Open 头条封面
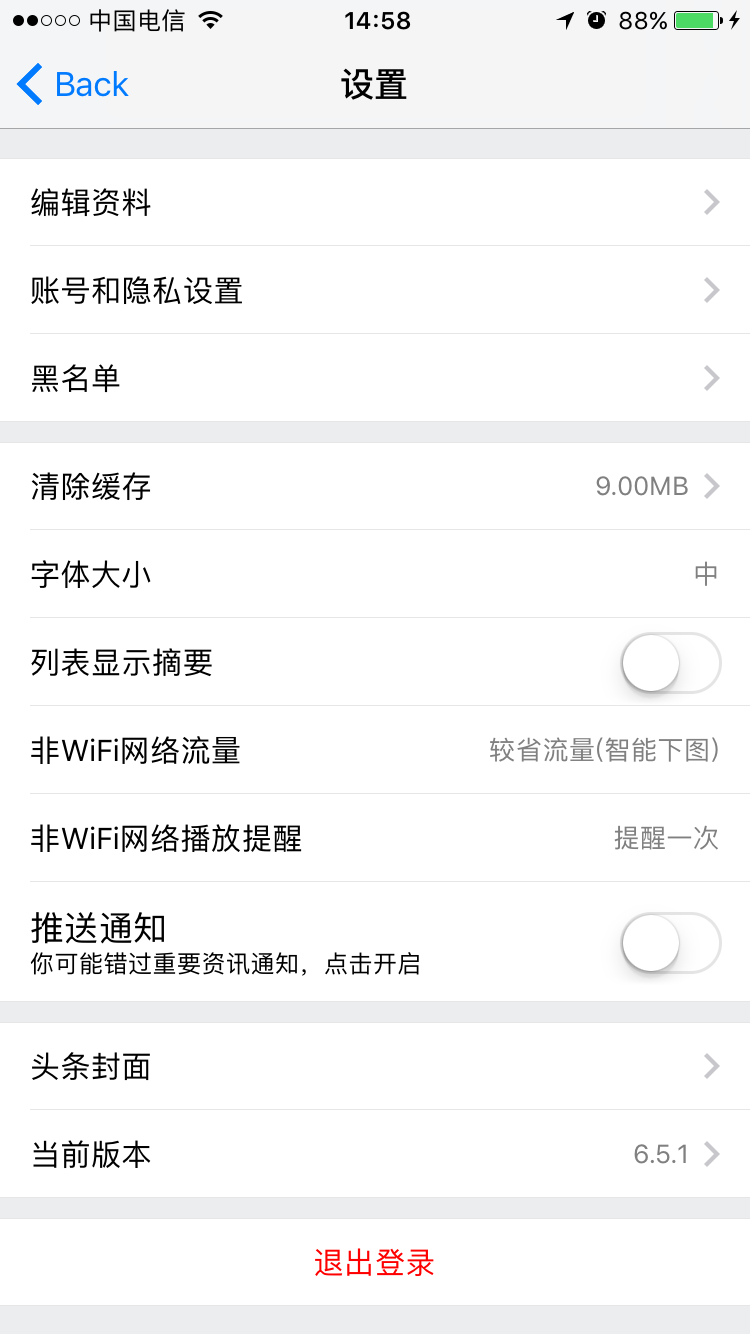750x1334 pixels. (375, 1067)
